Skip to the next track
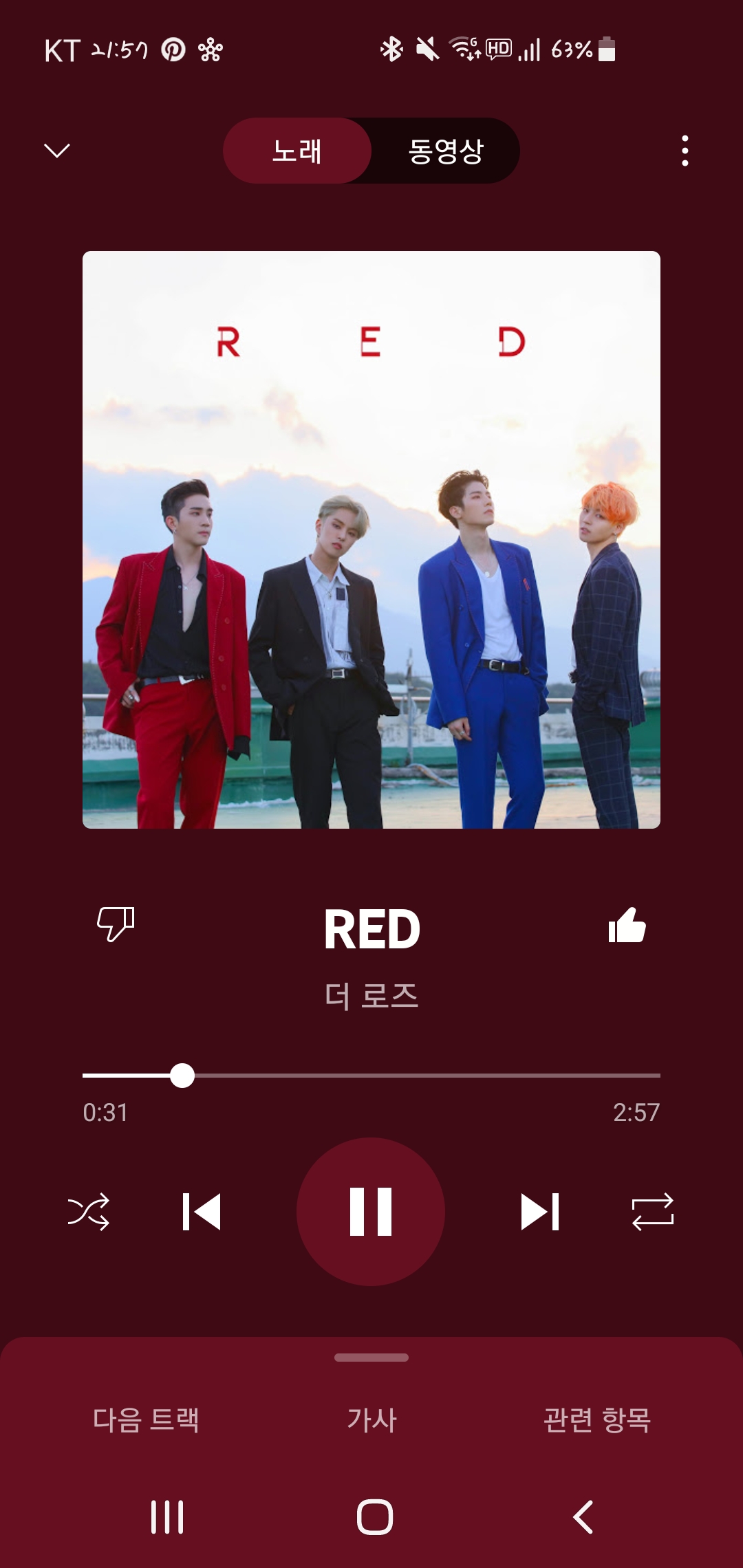Viewport: 743px width, 1568px height. click(x=540, y=1211)
